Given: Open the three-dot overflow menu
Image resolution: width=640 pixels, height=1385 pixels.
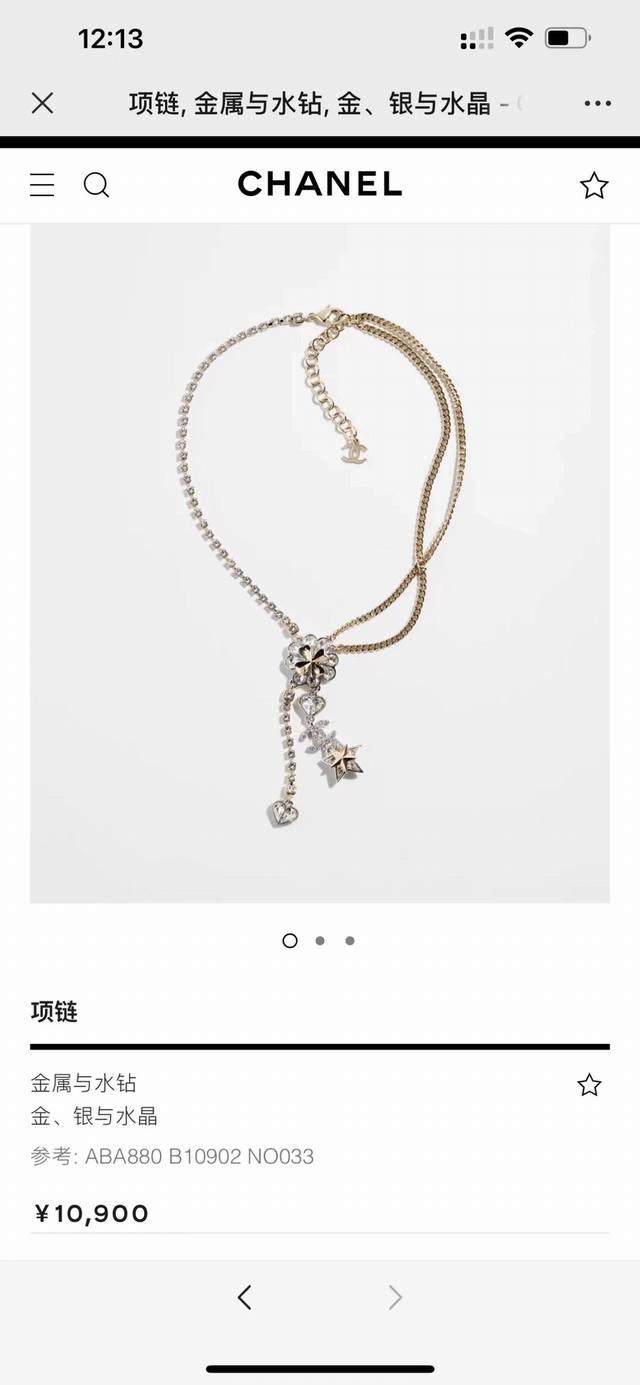Looking at the screenshot, I should coord(597,103).
